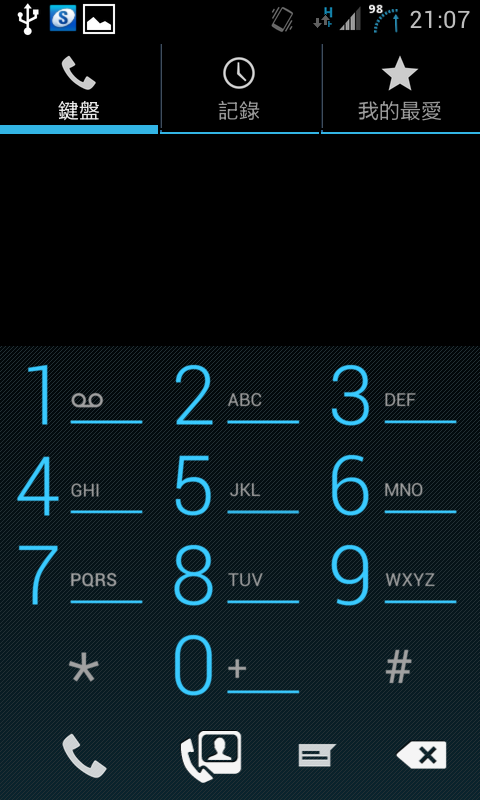Tap the star key

[83, 667]
